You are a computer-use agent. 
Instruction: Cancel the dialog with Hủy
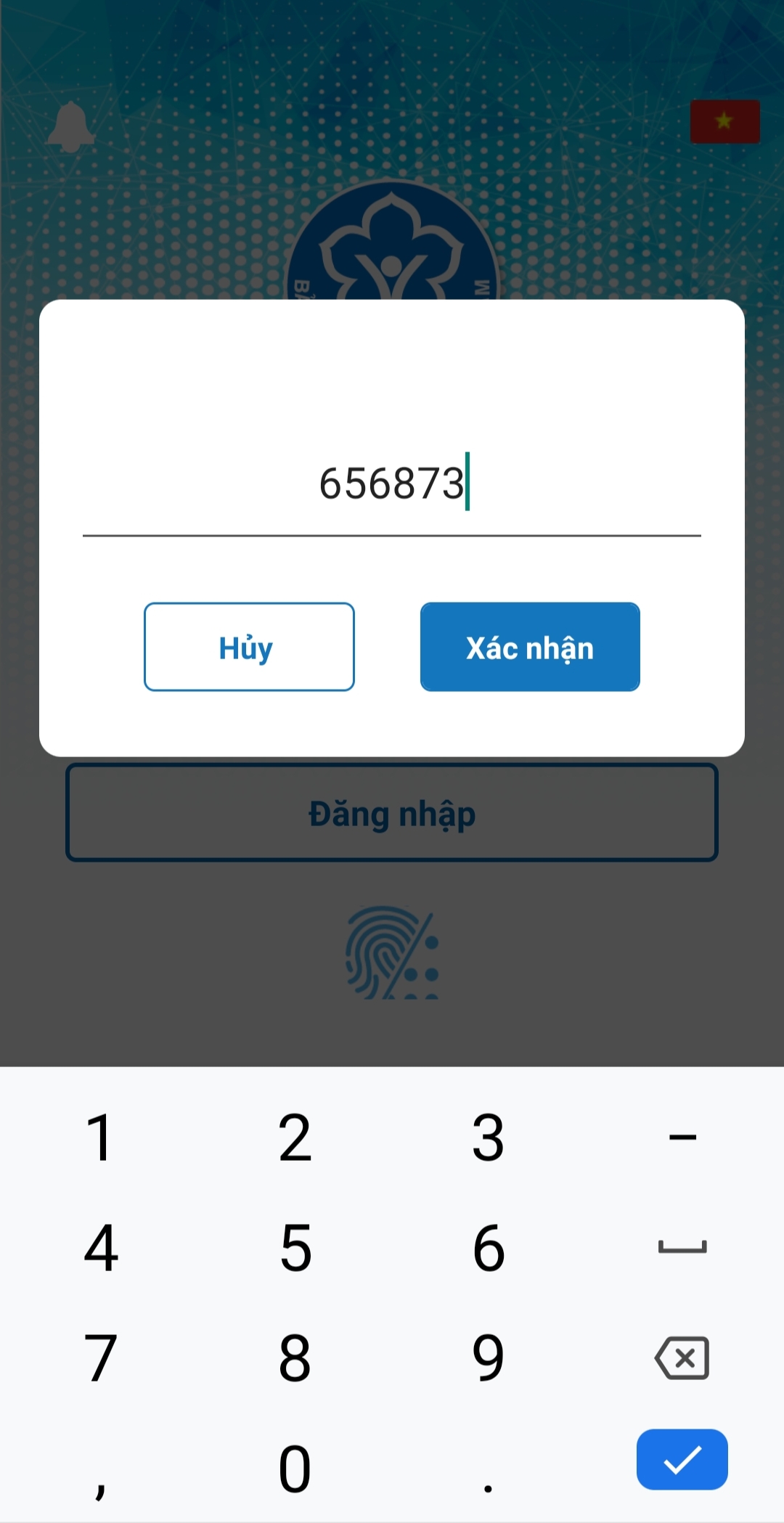pos(249,647)
